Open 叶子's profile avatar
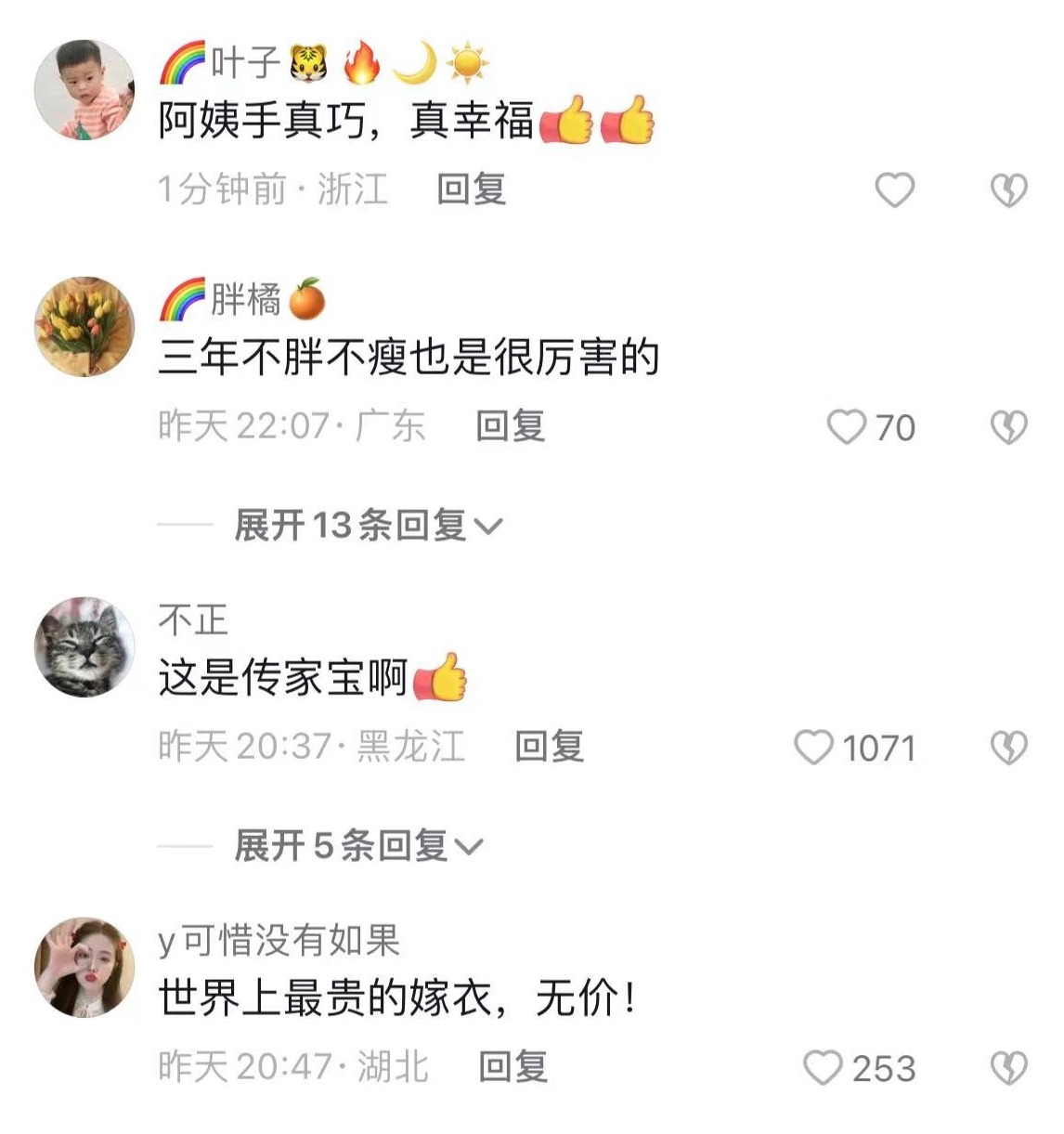Viewport: 1064px width, 1134px height. tap(84, 90)
